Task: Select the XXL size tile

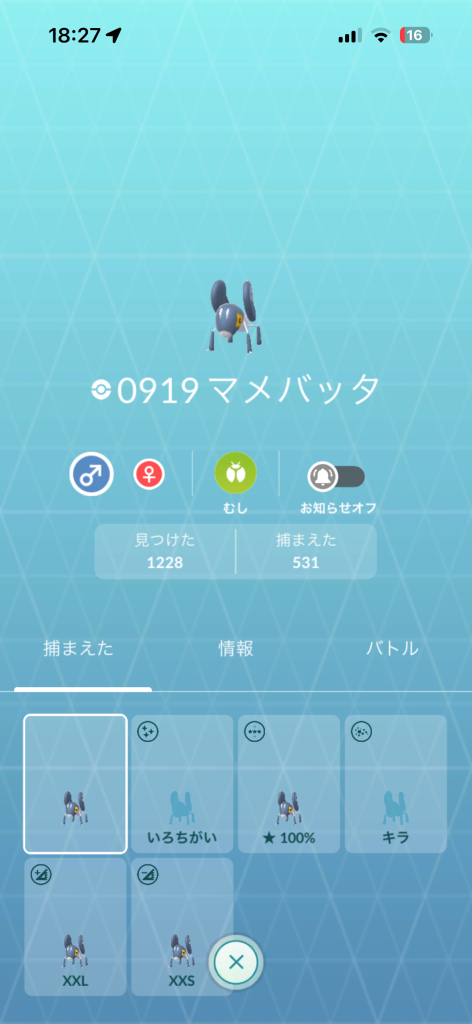Action: [76, 927]
